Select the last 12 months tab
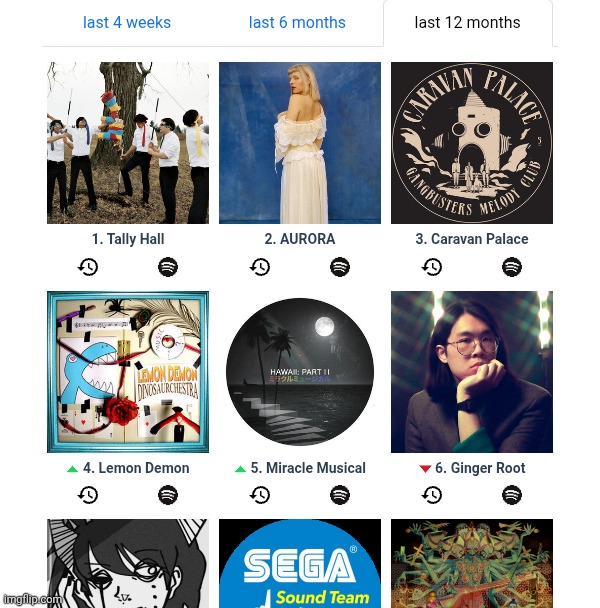Image resolution: width=600 pixels, height=608 pixels. (467, 22)
